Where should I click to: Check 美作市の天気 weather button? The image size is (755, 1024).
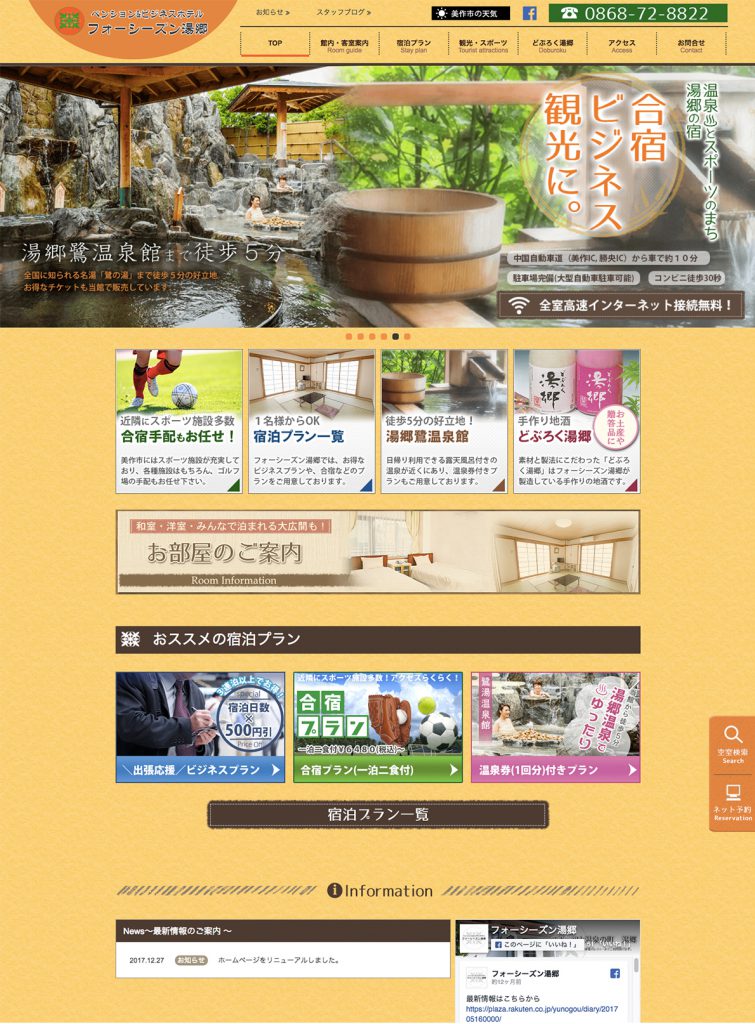pos(470,14)
